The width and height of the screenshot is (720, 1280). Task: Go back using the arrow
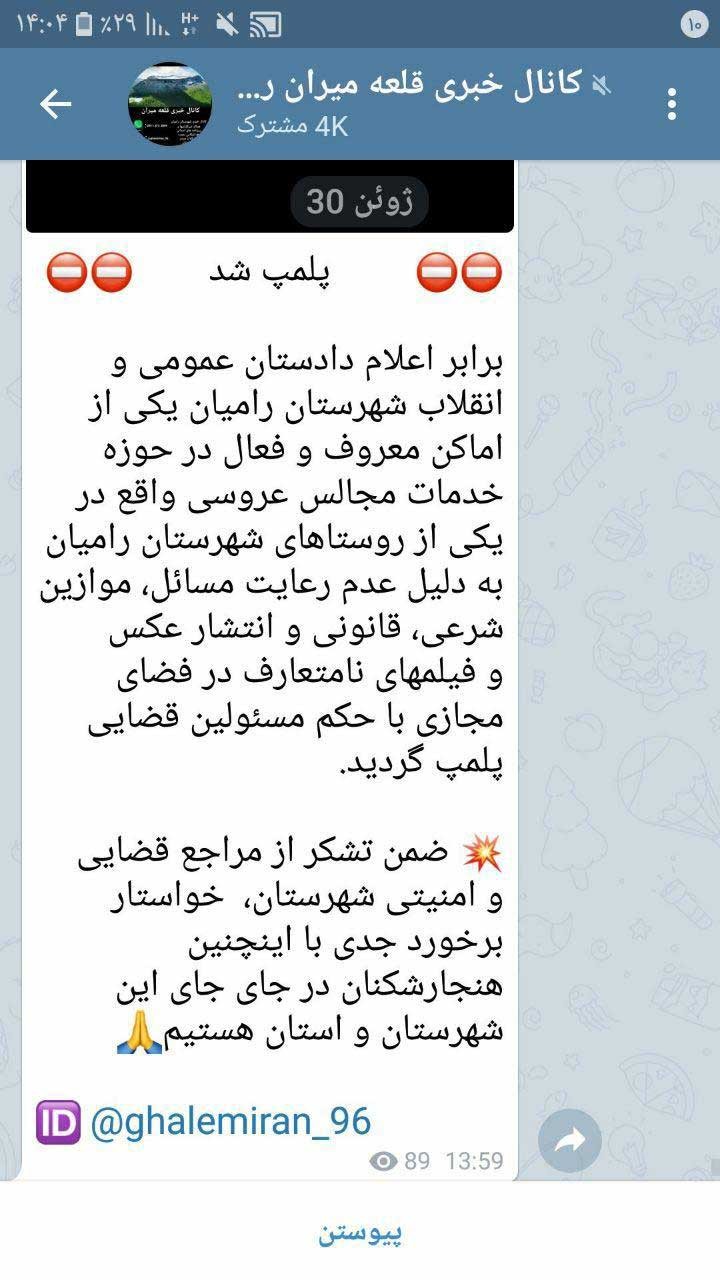[55, 103]
